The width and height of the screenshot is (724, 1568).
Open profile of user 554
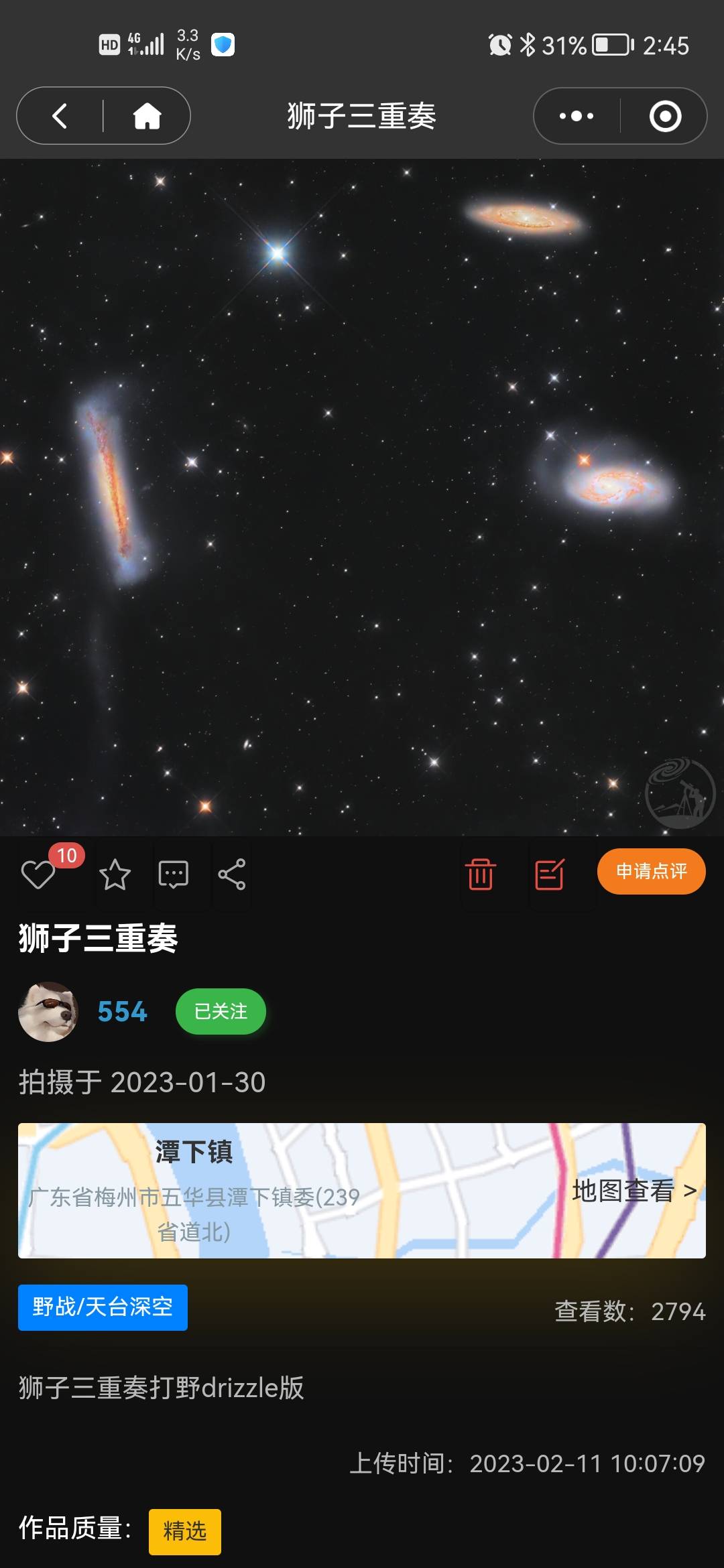point(121,1013)
